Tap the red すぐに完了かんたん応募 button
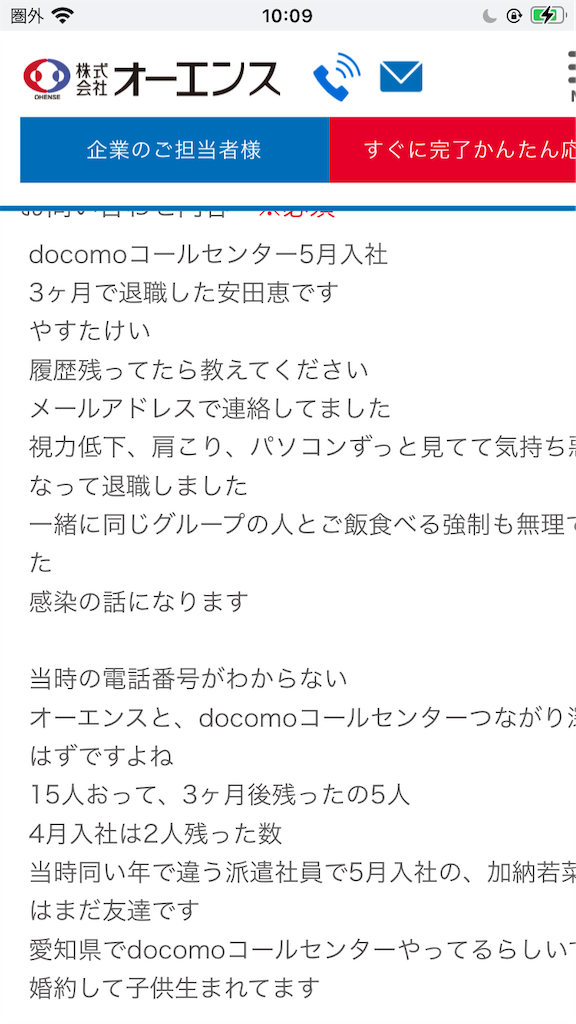This screenshot has width=576, height=1024. pos(453,150)
